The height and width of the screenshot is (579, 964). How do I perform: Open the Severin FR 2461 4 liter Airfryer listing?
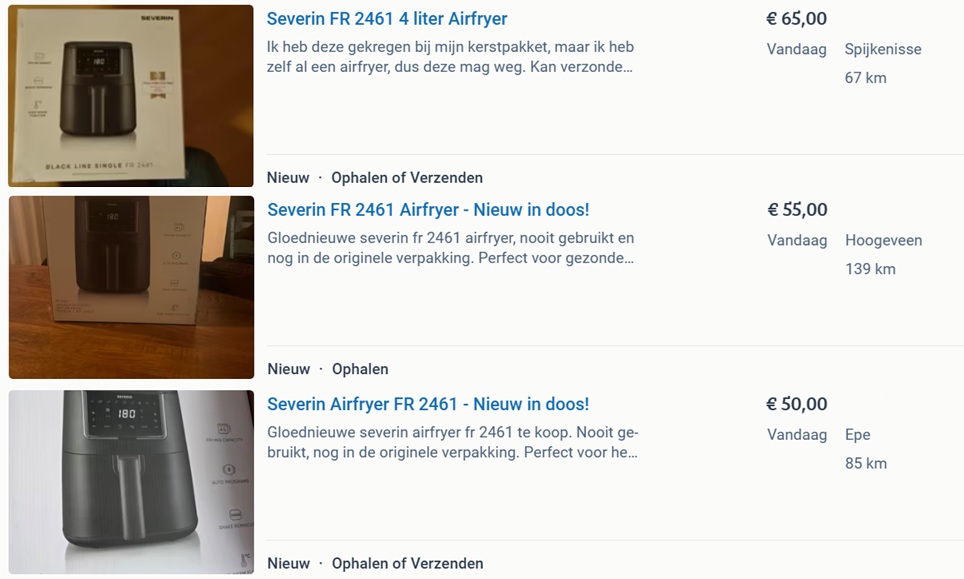[387, 19]
